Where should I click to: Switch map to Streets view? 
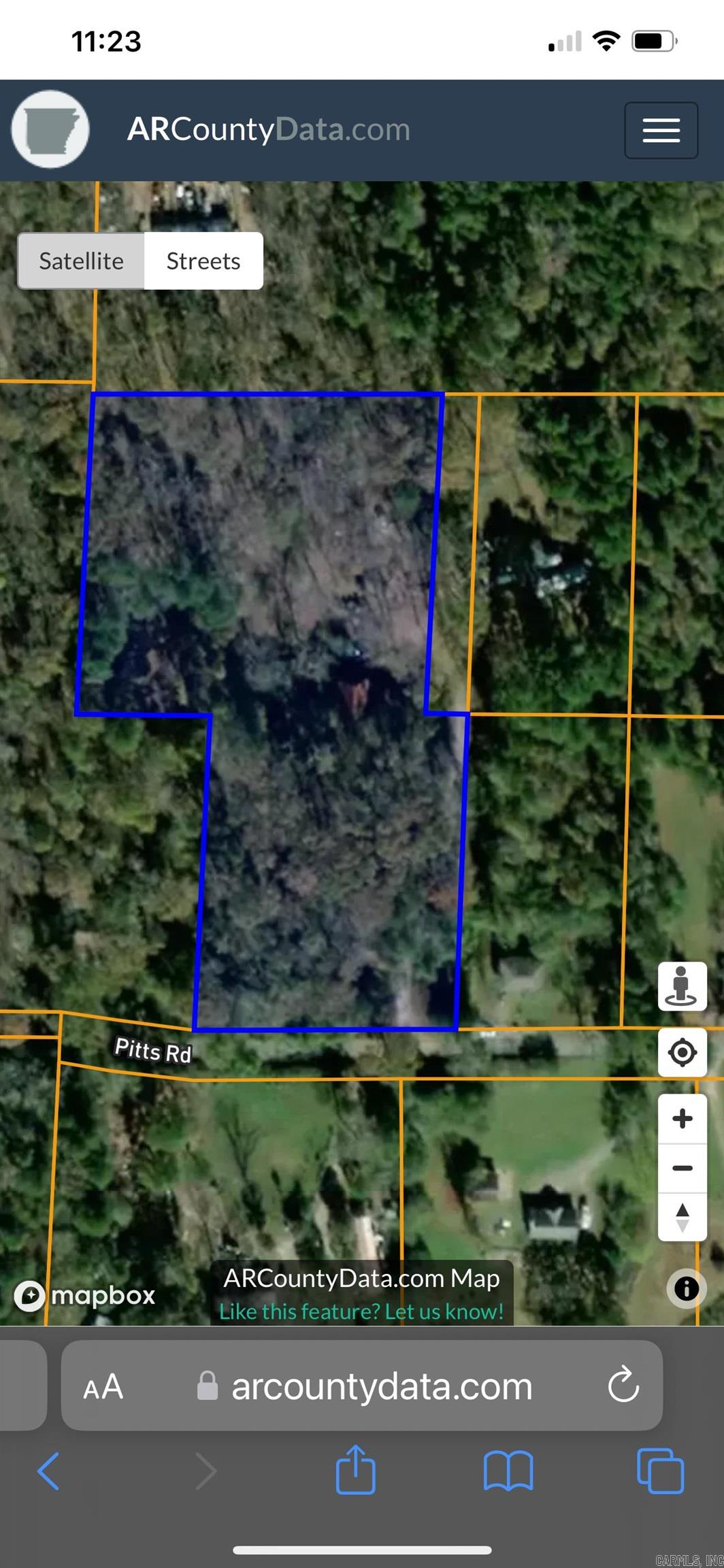(203, 261)
